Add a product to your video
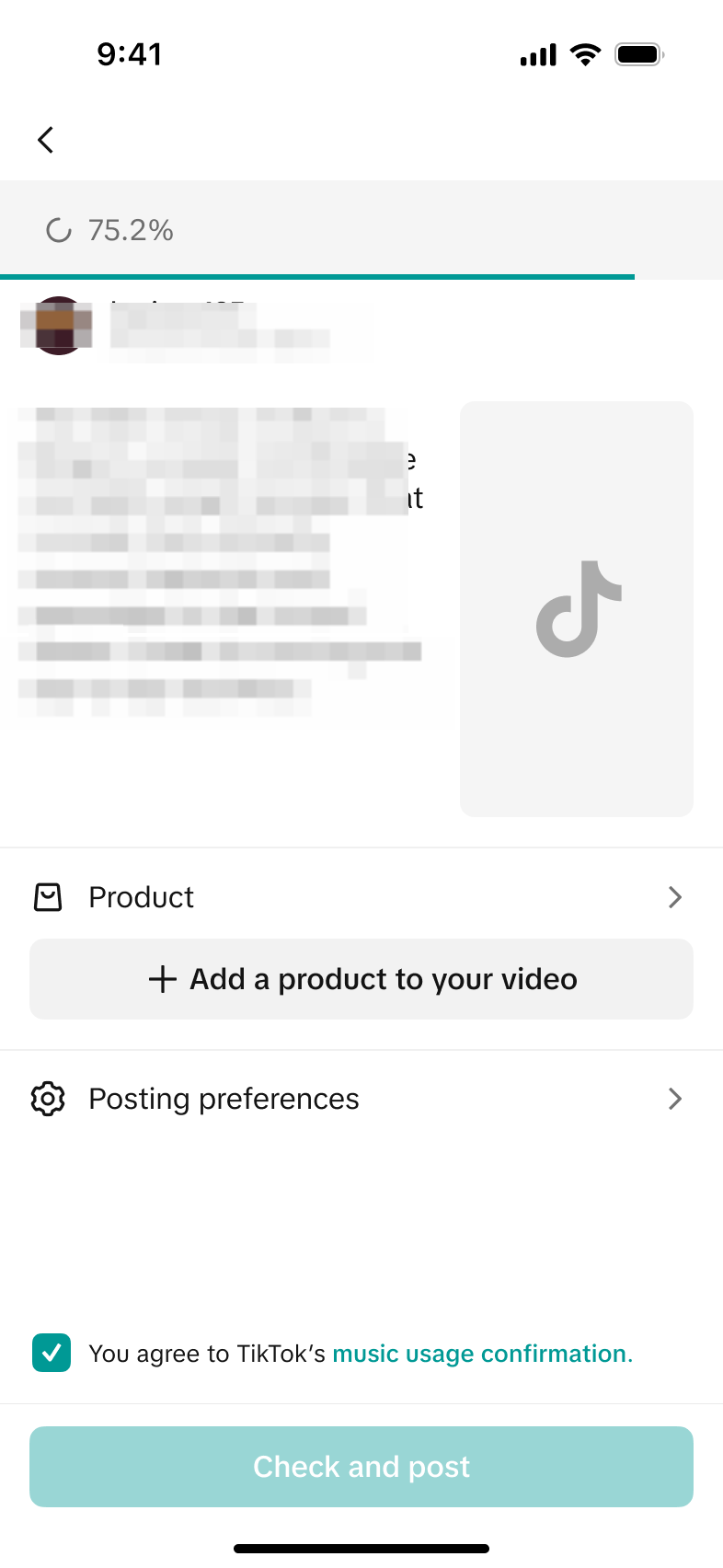 pyautogui.click(x=361, y=979)
